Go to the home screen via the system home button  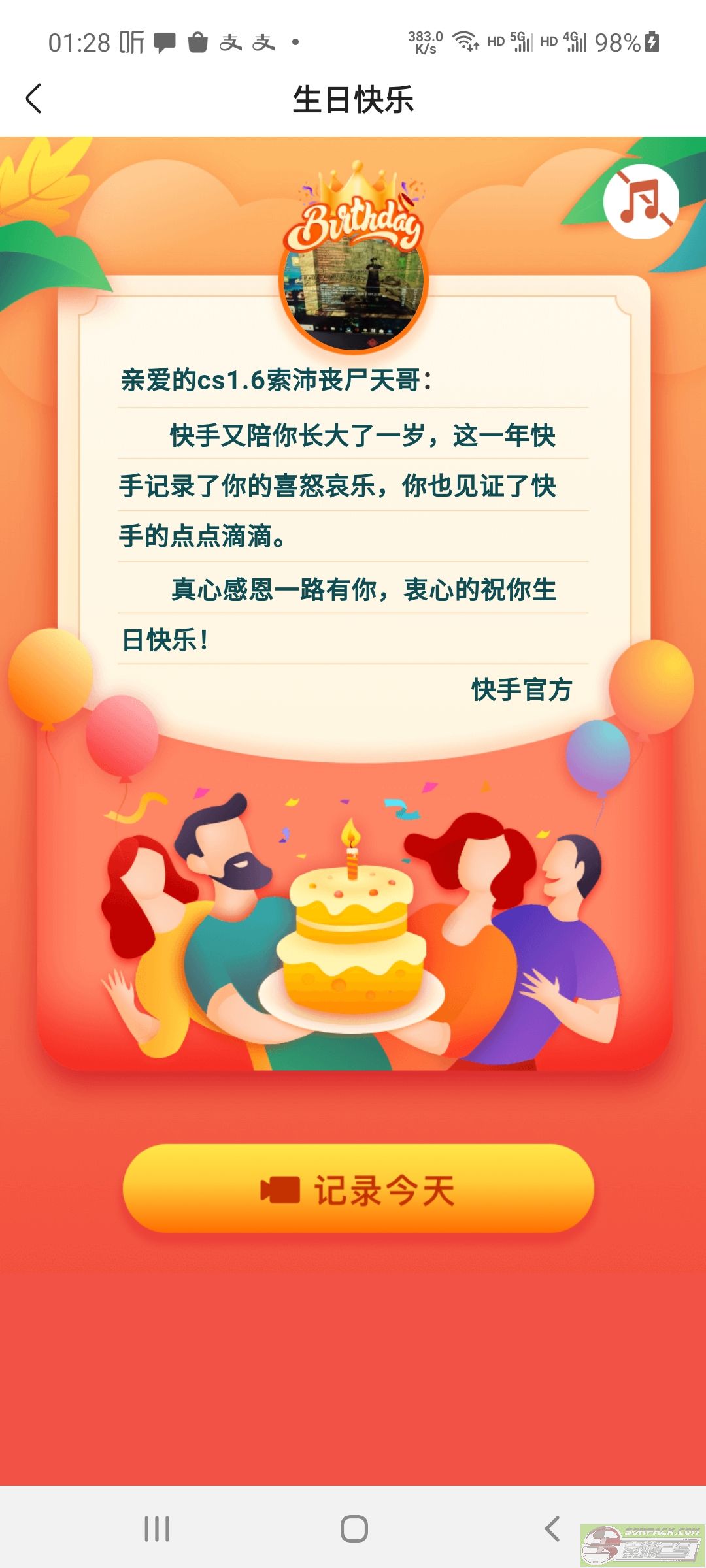coord(354,1529)
